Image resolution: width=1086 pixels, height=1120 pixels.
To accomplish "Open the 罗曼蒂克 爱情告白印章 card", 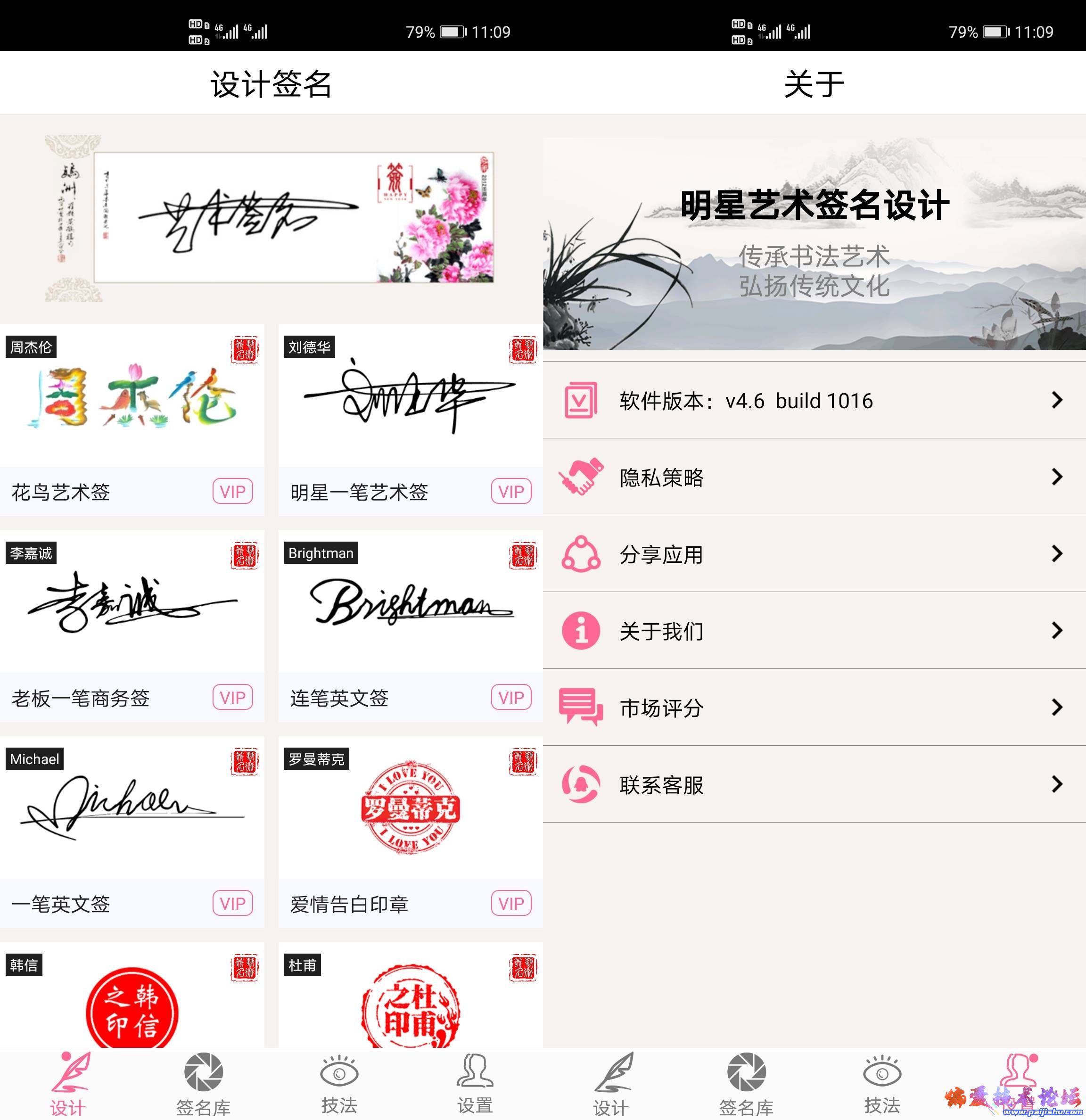I will (410, 832).
